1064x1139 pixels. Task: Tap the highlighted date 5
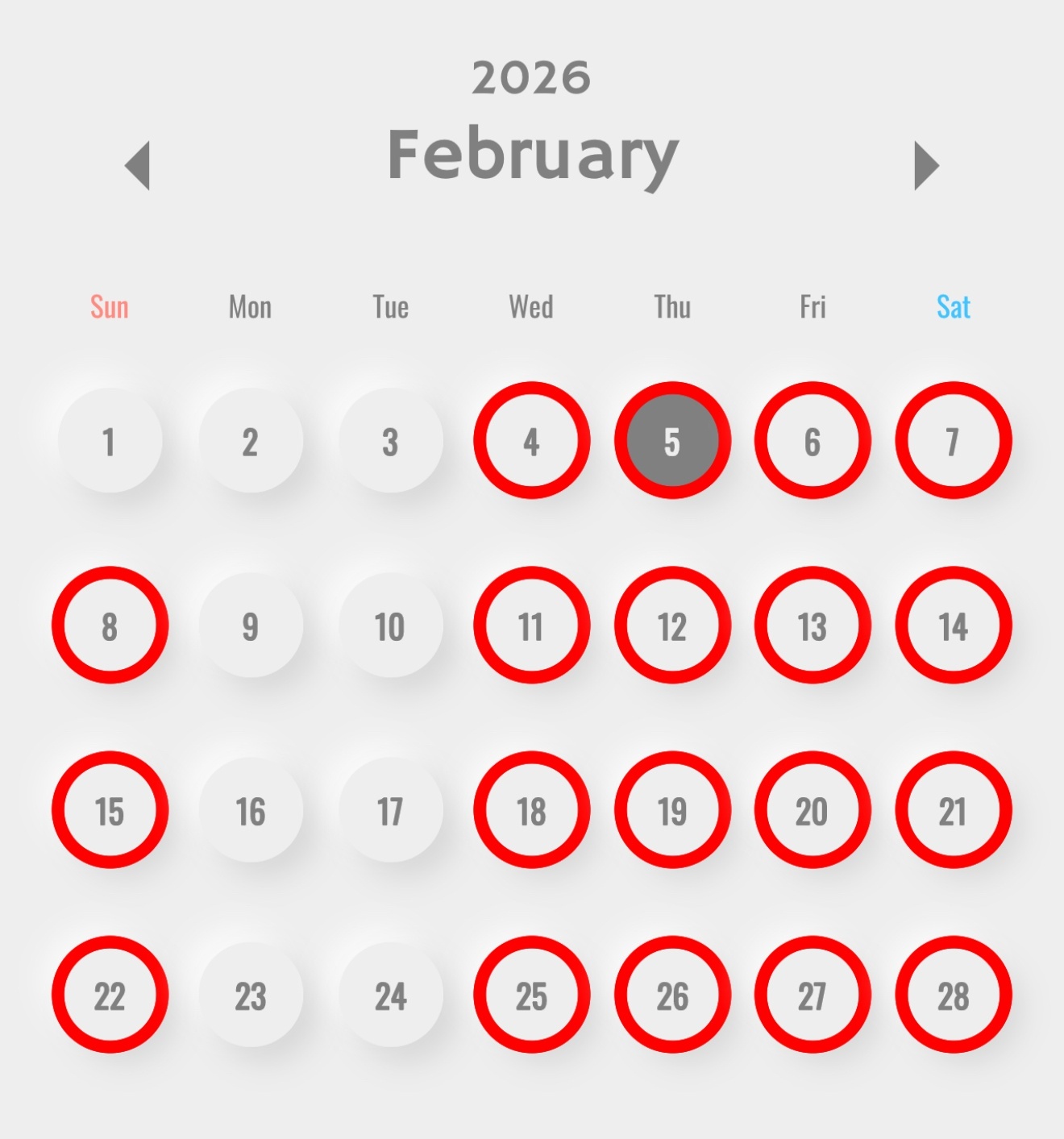point(672,441)
